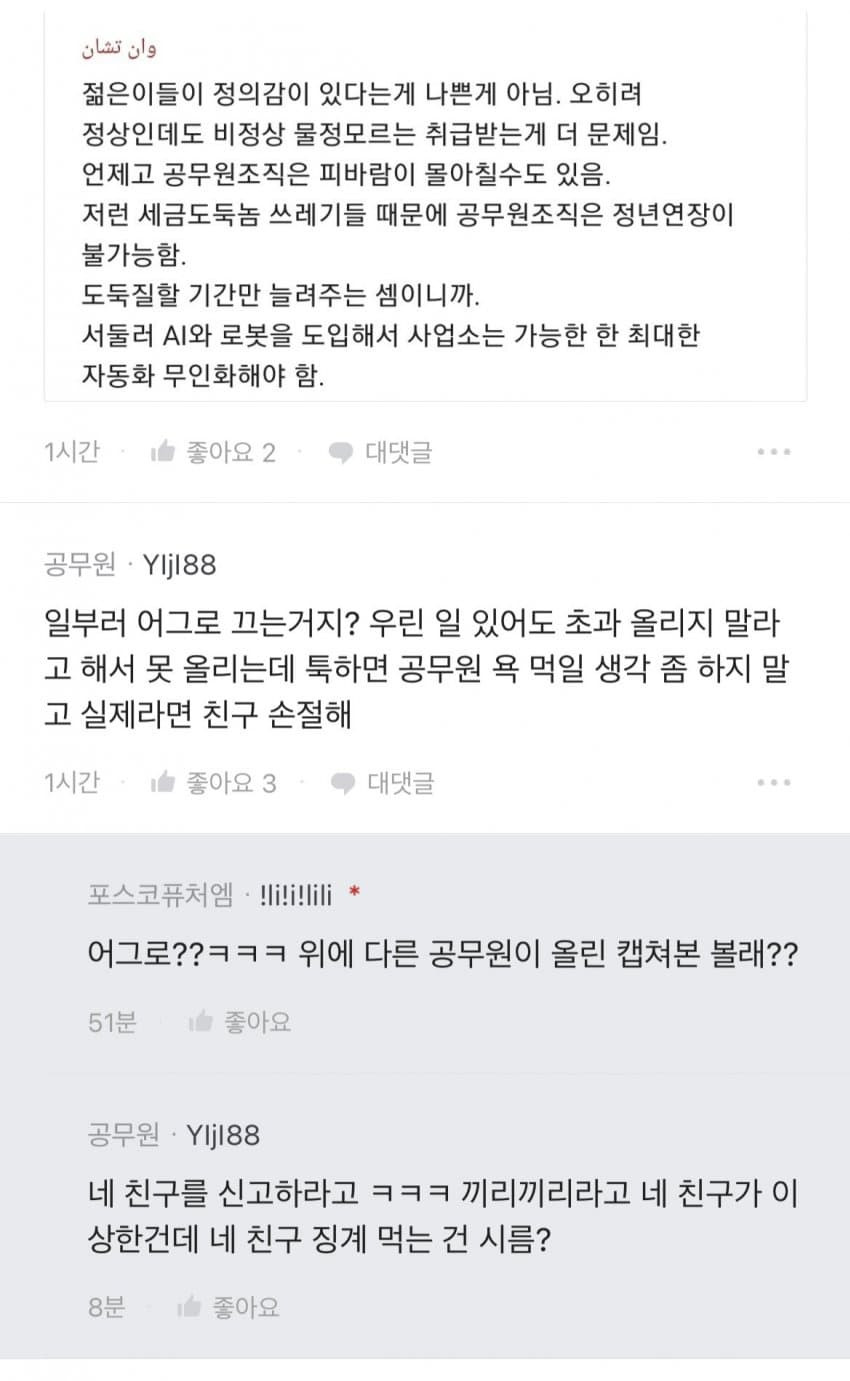Like YIjI88's reply posted 8분 ago
The width and height of the screenshot is (850, 1381).
228,1306
